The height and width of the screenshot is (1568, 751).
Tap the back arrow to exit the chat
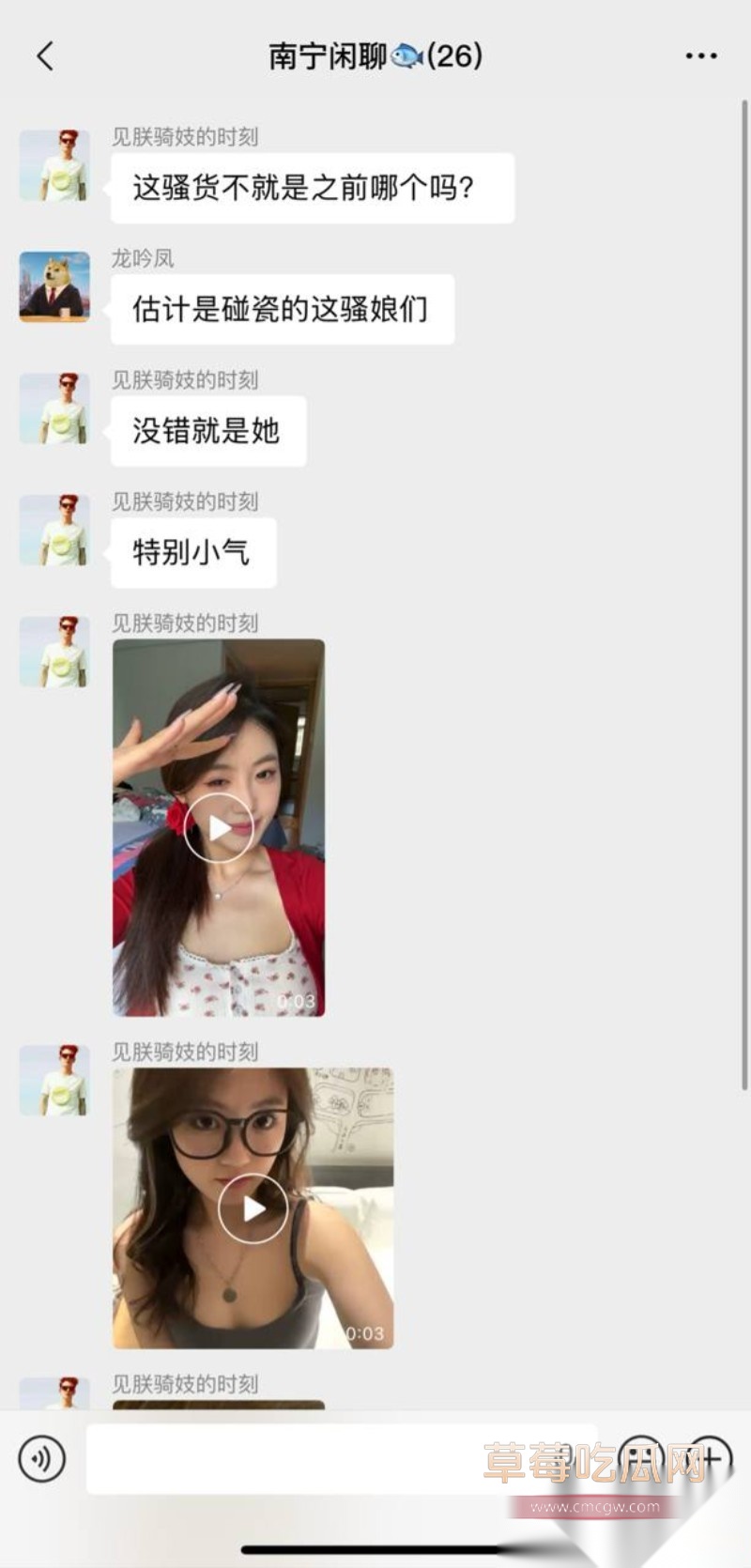coord(43,56)
